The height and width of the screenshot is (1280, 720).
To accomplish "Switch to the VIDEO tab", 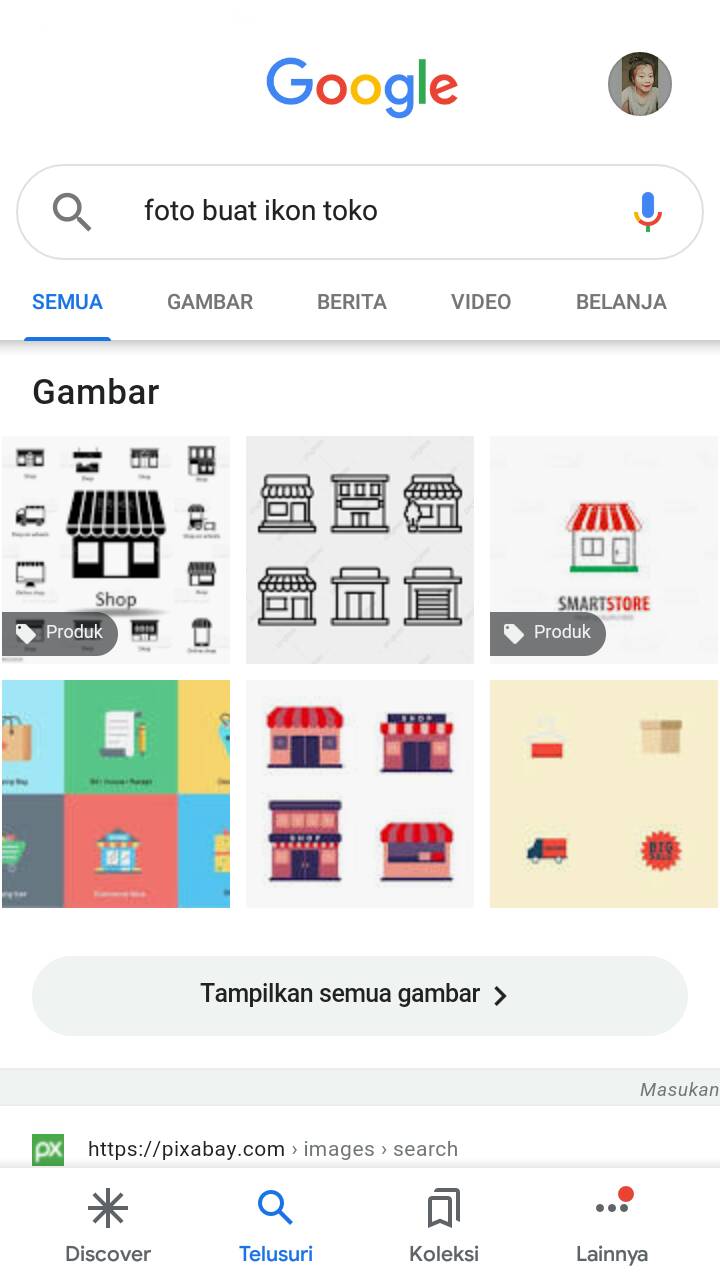I will tap(481, 302).
